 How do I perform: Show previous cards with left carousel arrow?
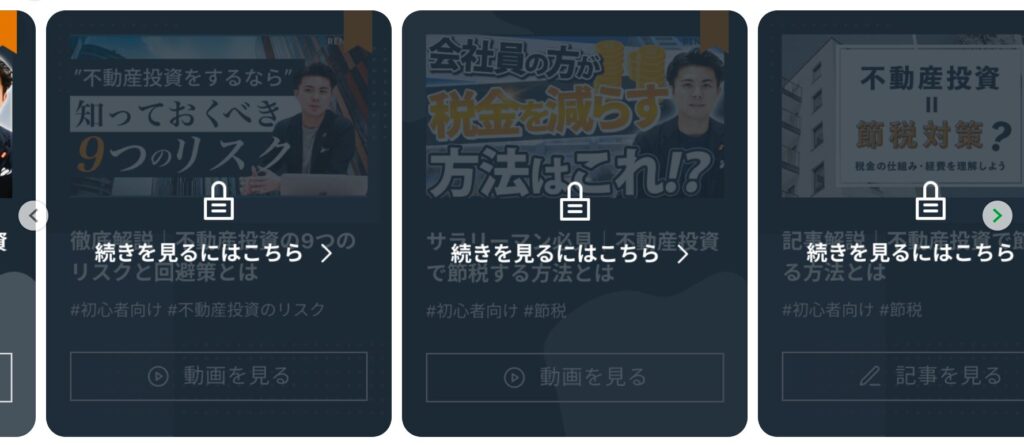click(x=33, y=215)
